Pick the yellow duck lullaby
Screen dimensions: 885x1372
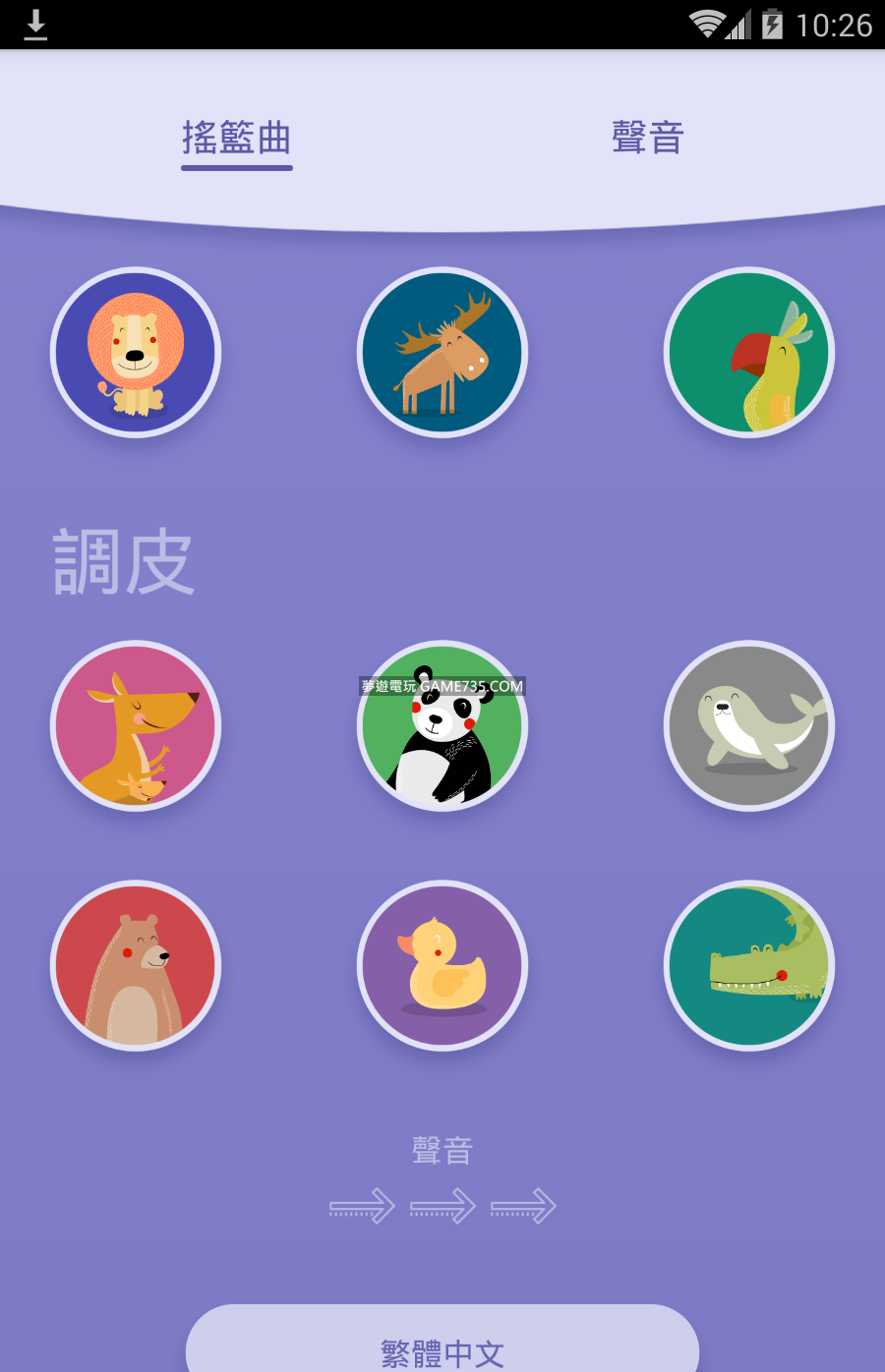tap(442, 966)
